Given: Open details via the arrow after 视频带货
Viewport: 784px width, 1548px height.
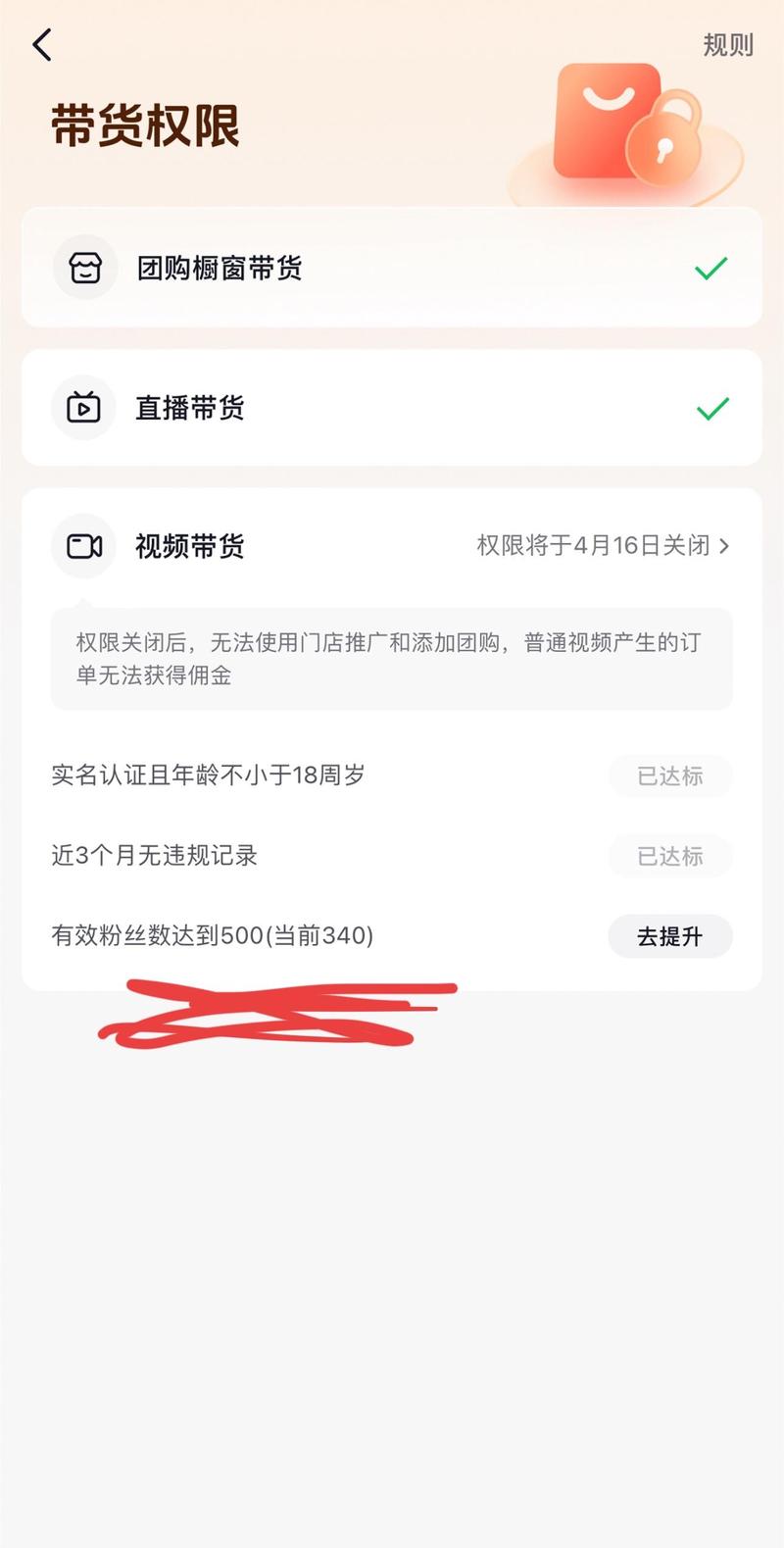Looking at the screenshot, I should click(725, 547).
